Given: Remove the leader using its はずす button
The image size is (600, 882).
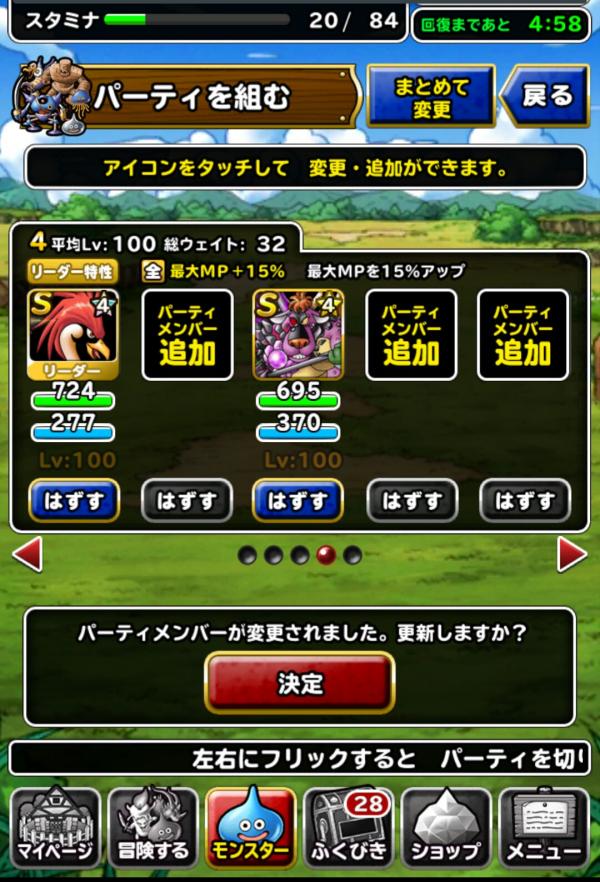Looking at the screenshot, I should [74, 501].
